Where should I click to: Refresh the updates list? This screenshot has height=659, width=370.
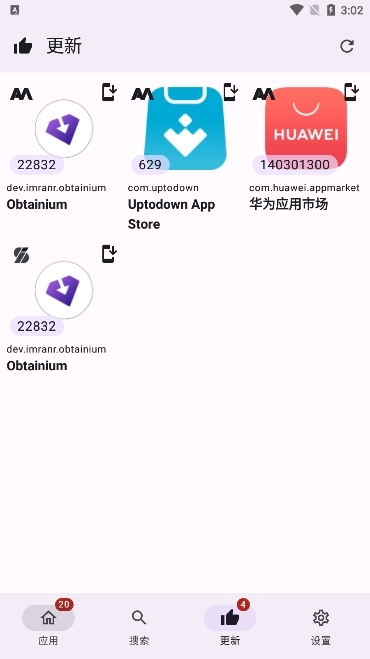347,46
